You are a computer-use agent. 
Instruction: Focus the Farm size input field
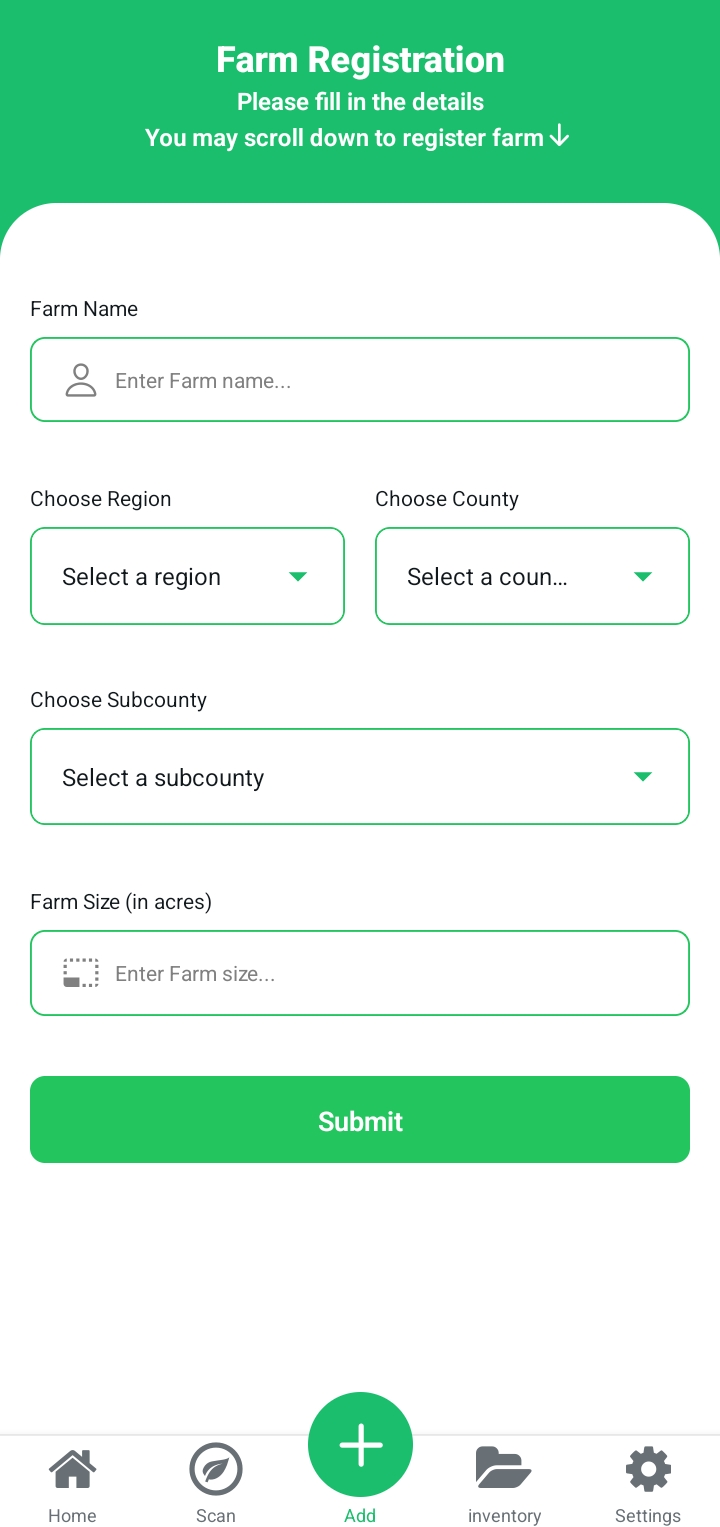pyautogui.click(x=380, y=973)
